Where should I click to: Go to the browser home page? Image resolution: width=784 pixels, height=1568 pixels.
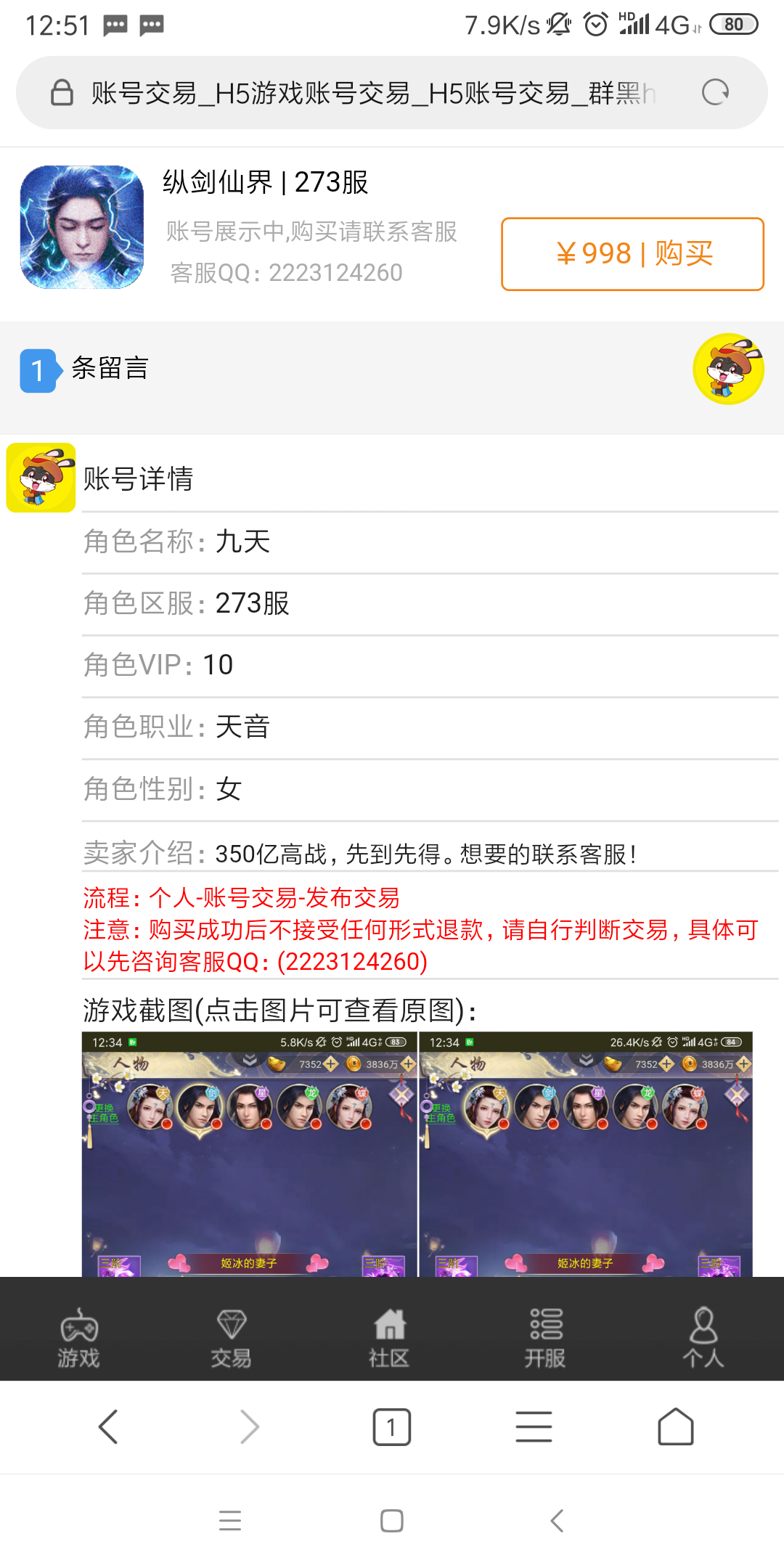[x=675, y=1427]
